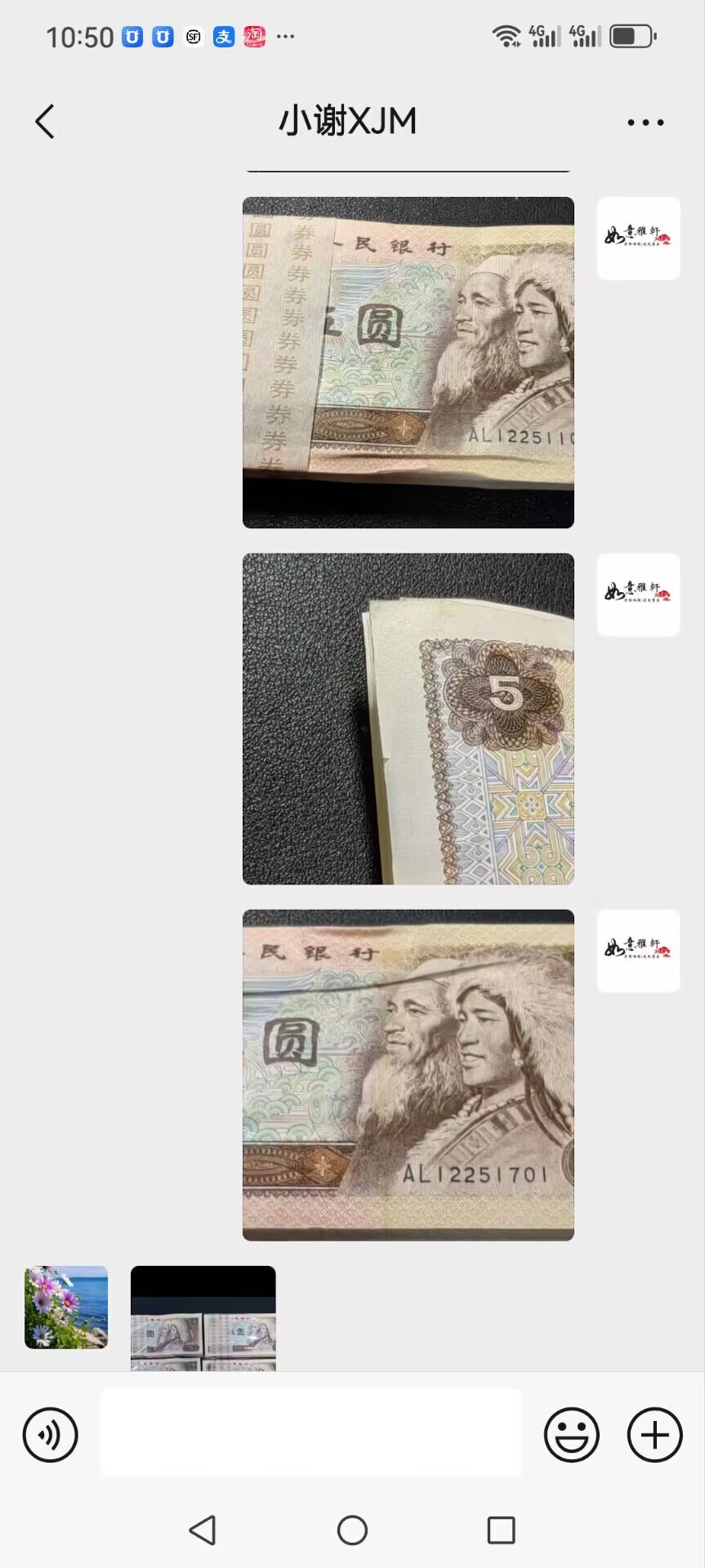
Task: Go to the home screen
Action: 352,1530
